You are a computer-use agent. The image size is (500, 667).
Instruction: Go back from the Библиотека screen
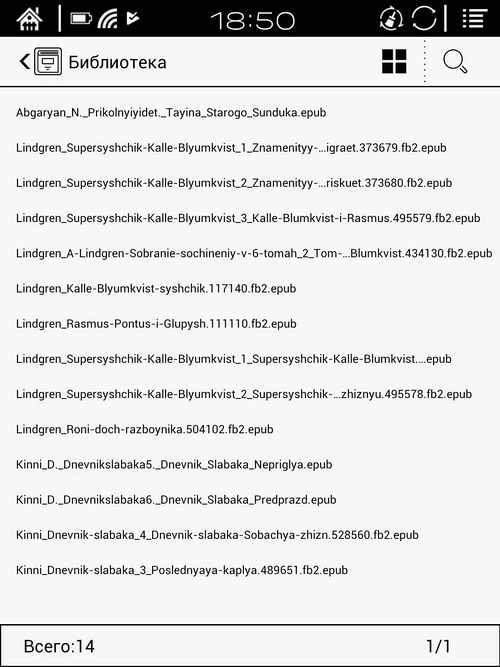tap(25, 62)
